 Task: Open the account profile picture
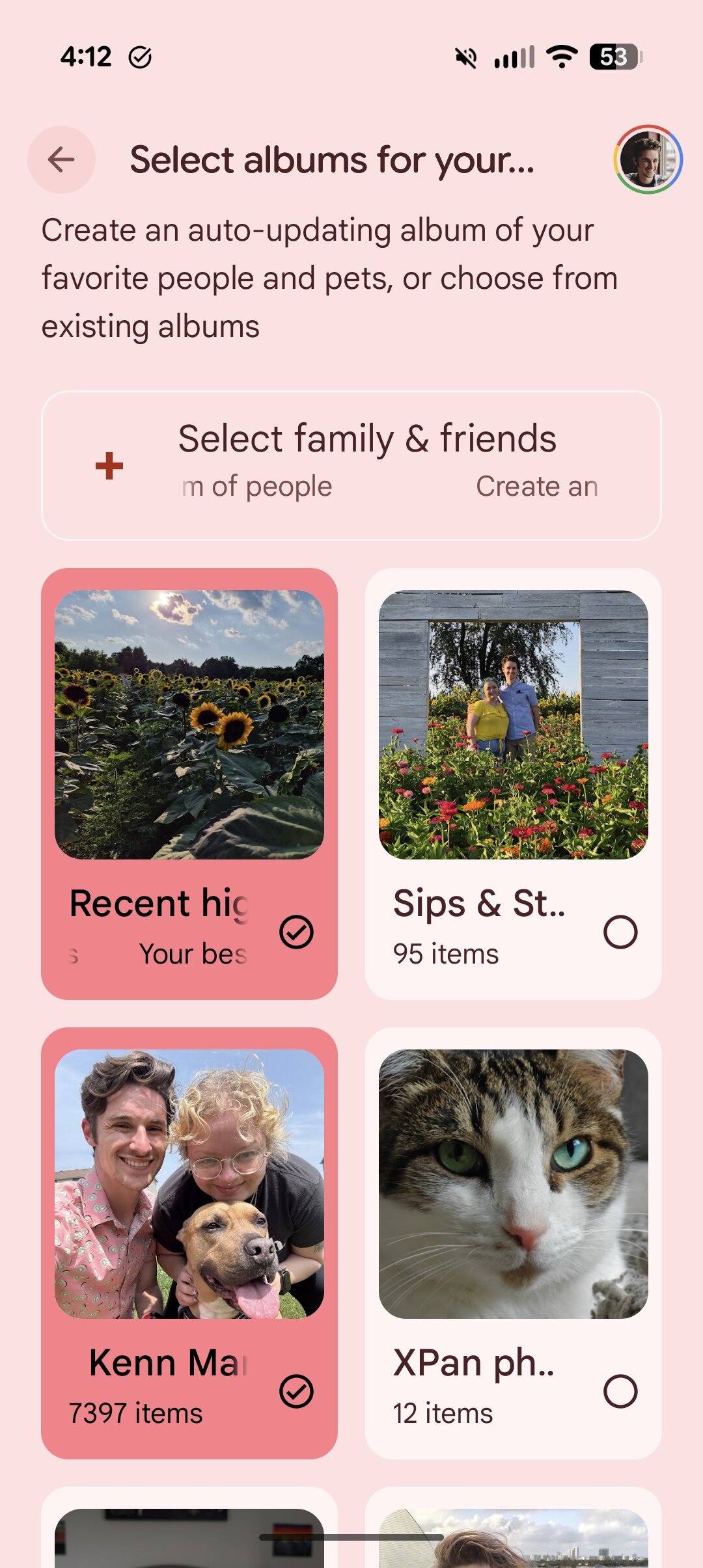[x=648, y=159]
